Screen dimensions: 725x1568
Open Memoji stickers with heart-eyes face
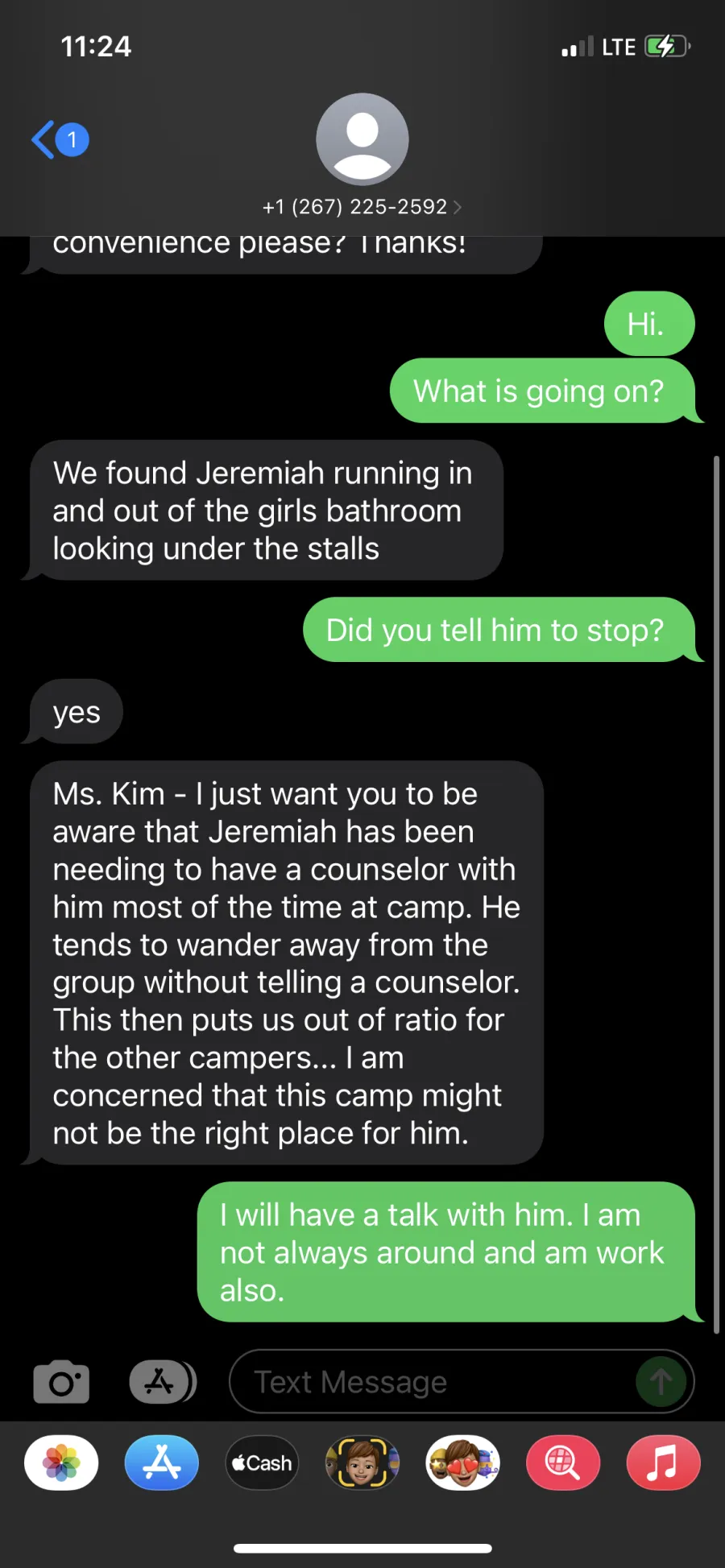(462, 1463)
